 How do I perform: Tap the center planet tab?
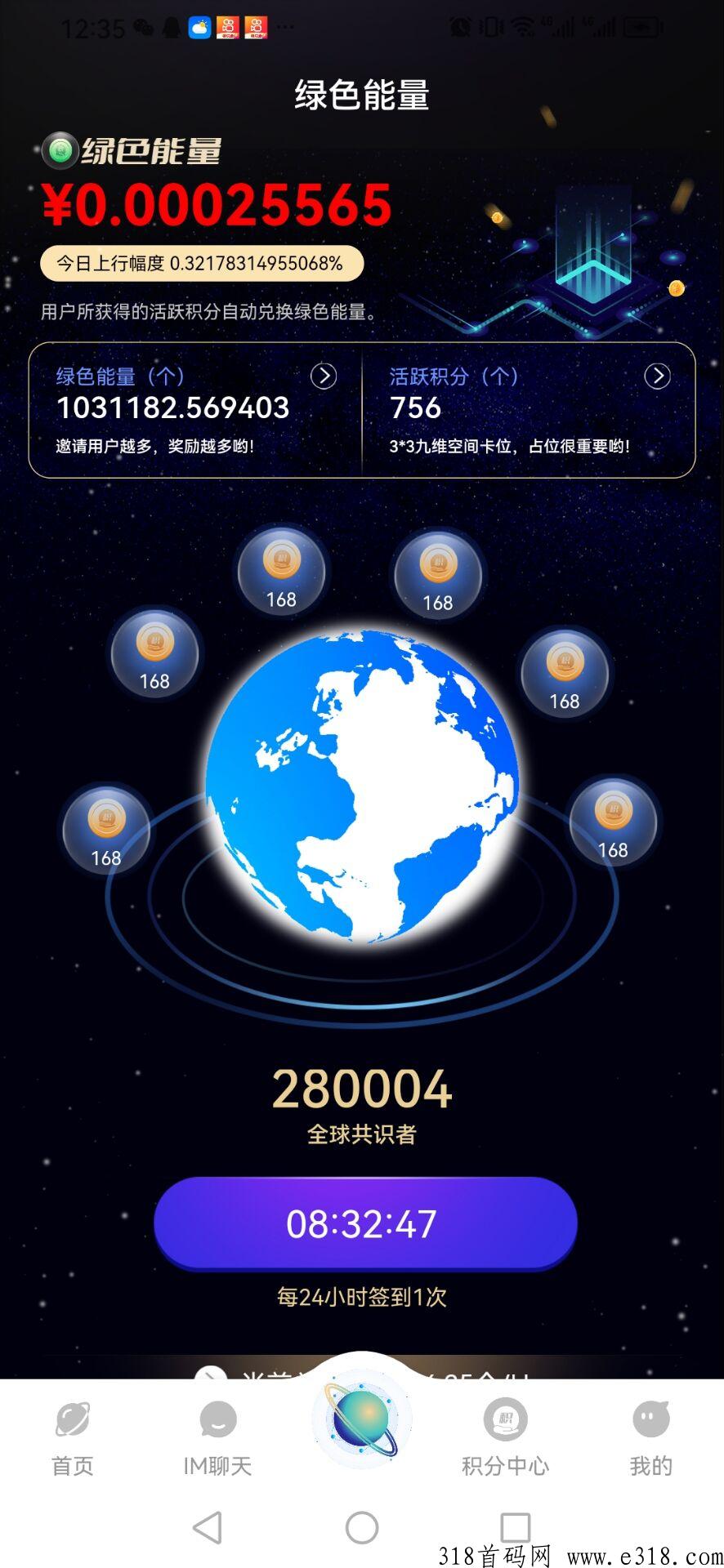pos(362,1417)
